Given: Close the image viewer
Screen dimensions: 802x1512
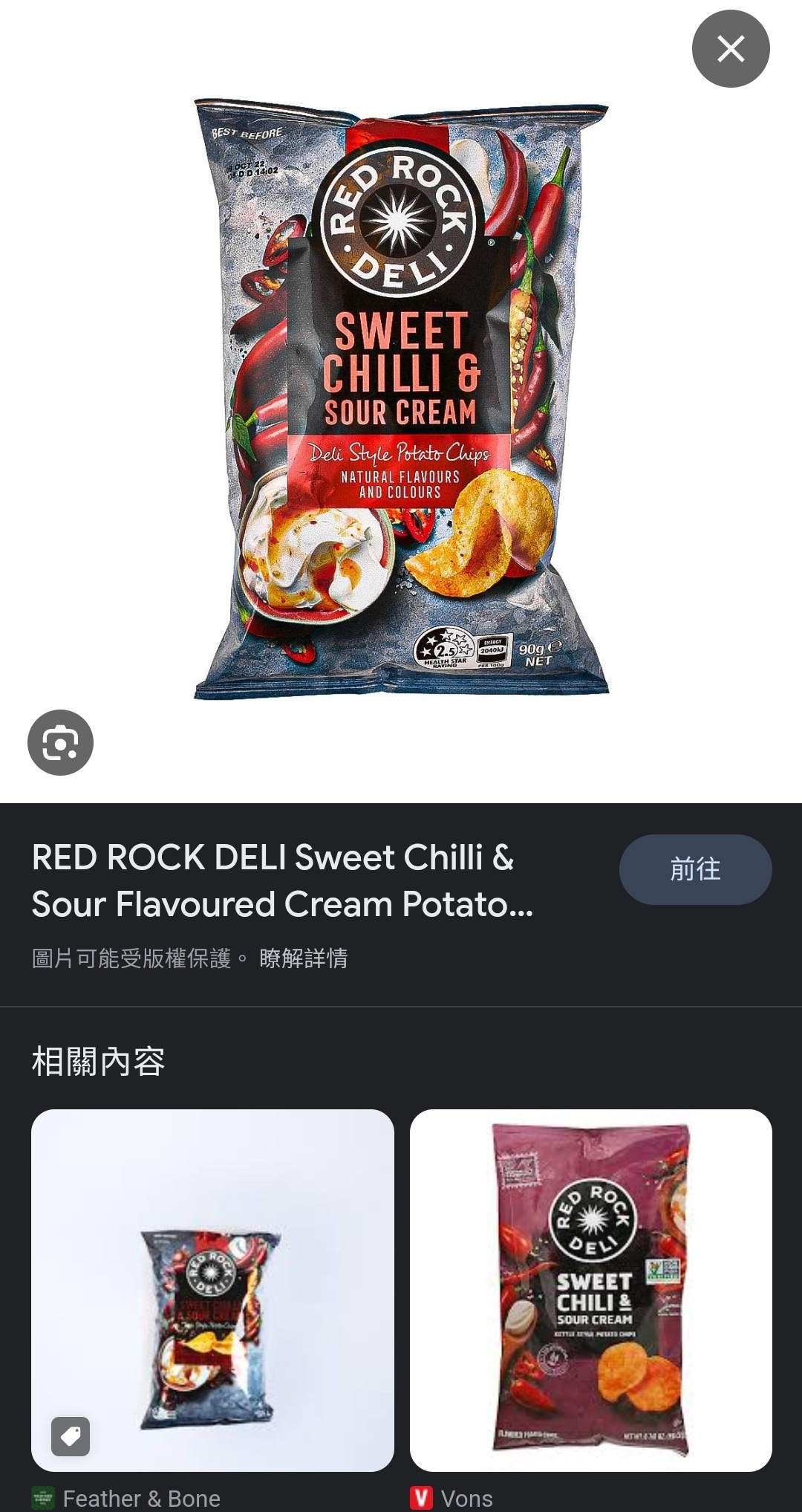Looking at the screenshot, I should [731, 49].
